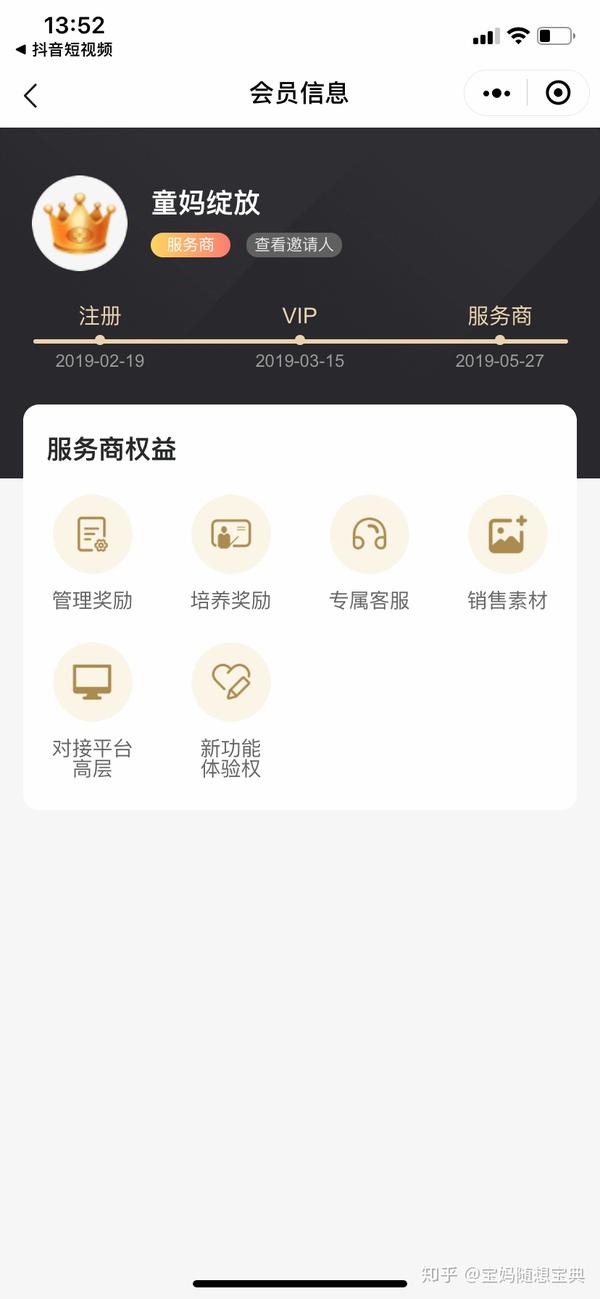Go back using the top-left arrow
The width and height of the screenshot is (600, 1299).
pyautogui.click(x=31, y=95)
